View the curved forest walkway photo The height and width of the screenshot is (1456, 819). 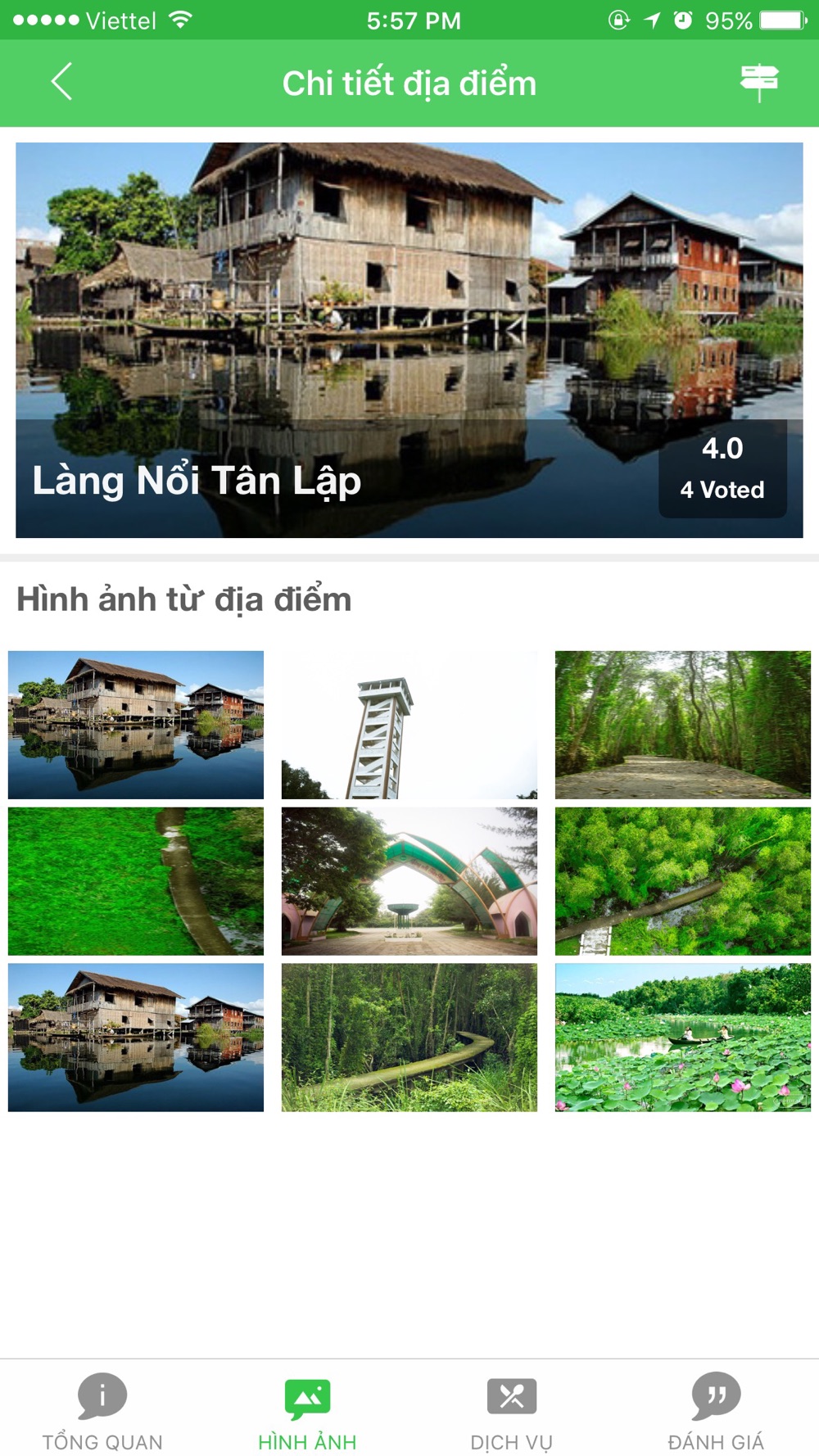click(x=409, y=1037)
